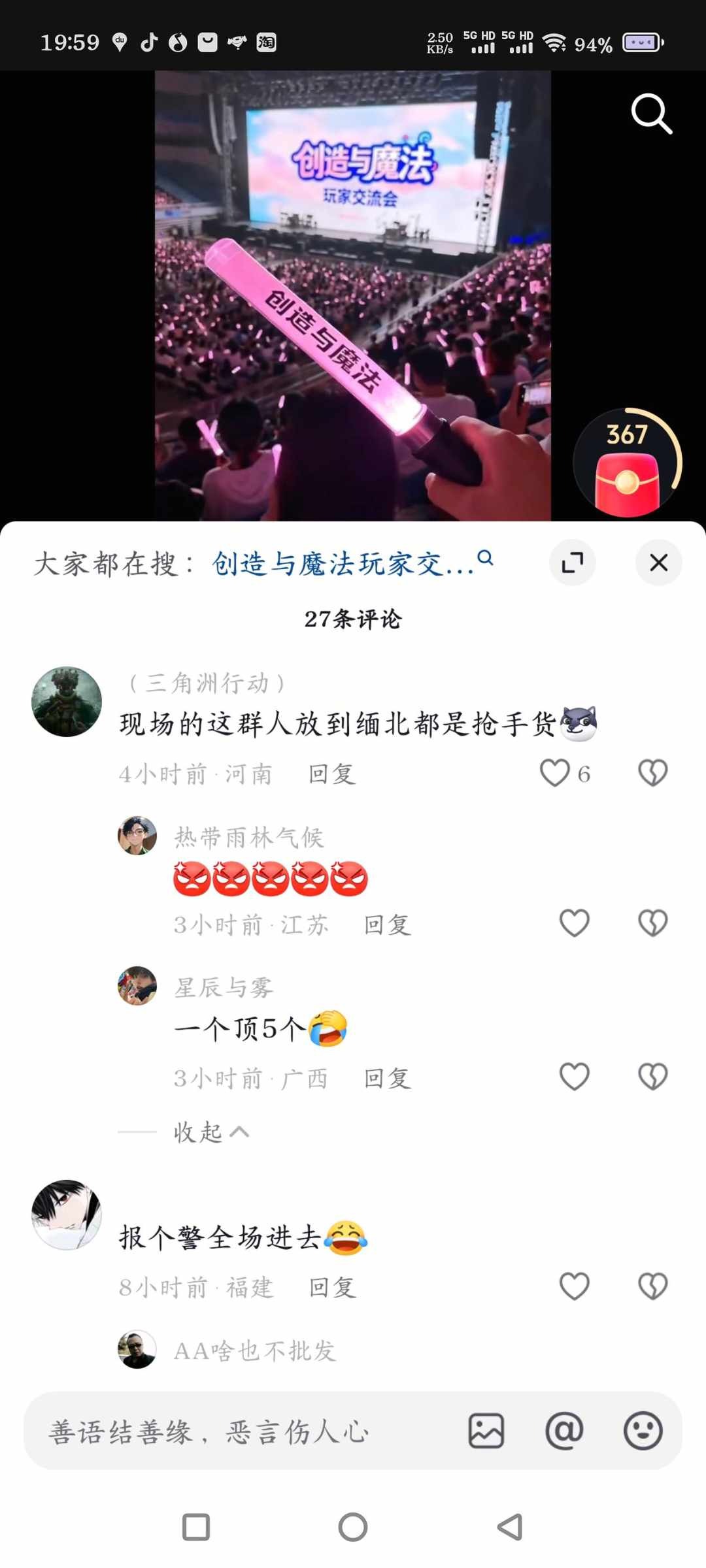Open suggested search 创造与魔法玩家交...
The image size is (706, 1568).
(352, 563)
